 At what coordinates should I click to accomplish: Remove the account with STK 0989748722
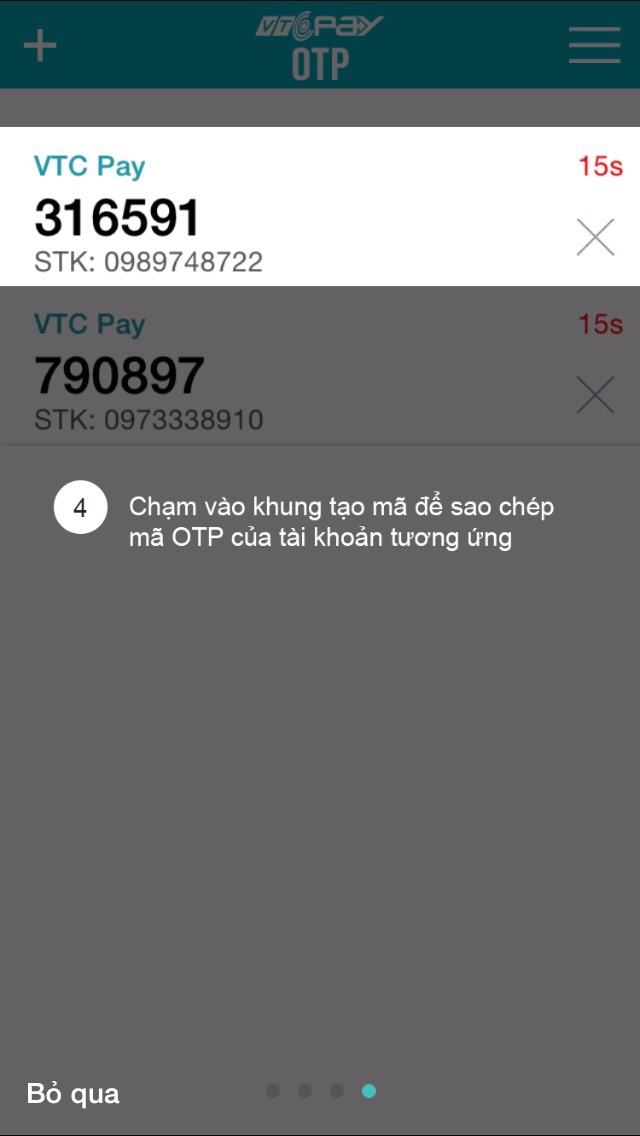(595, 237)
